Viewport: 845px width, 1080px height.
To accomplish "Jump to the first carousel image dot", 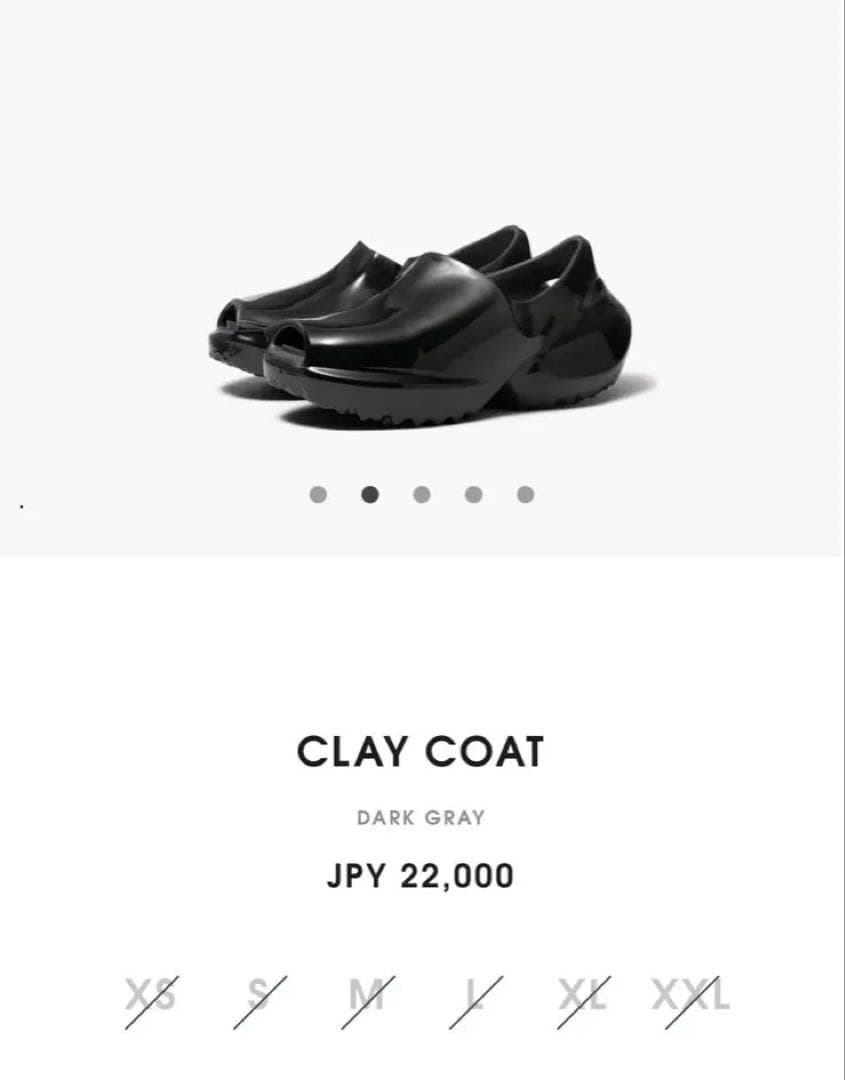I will click(x=318, y=494).
